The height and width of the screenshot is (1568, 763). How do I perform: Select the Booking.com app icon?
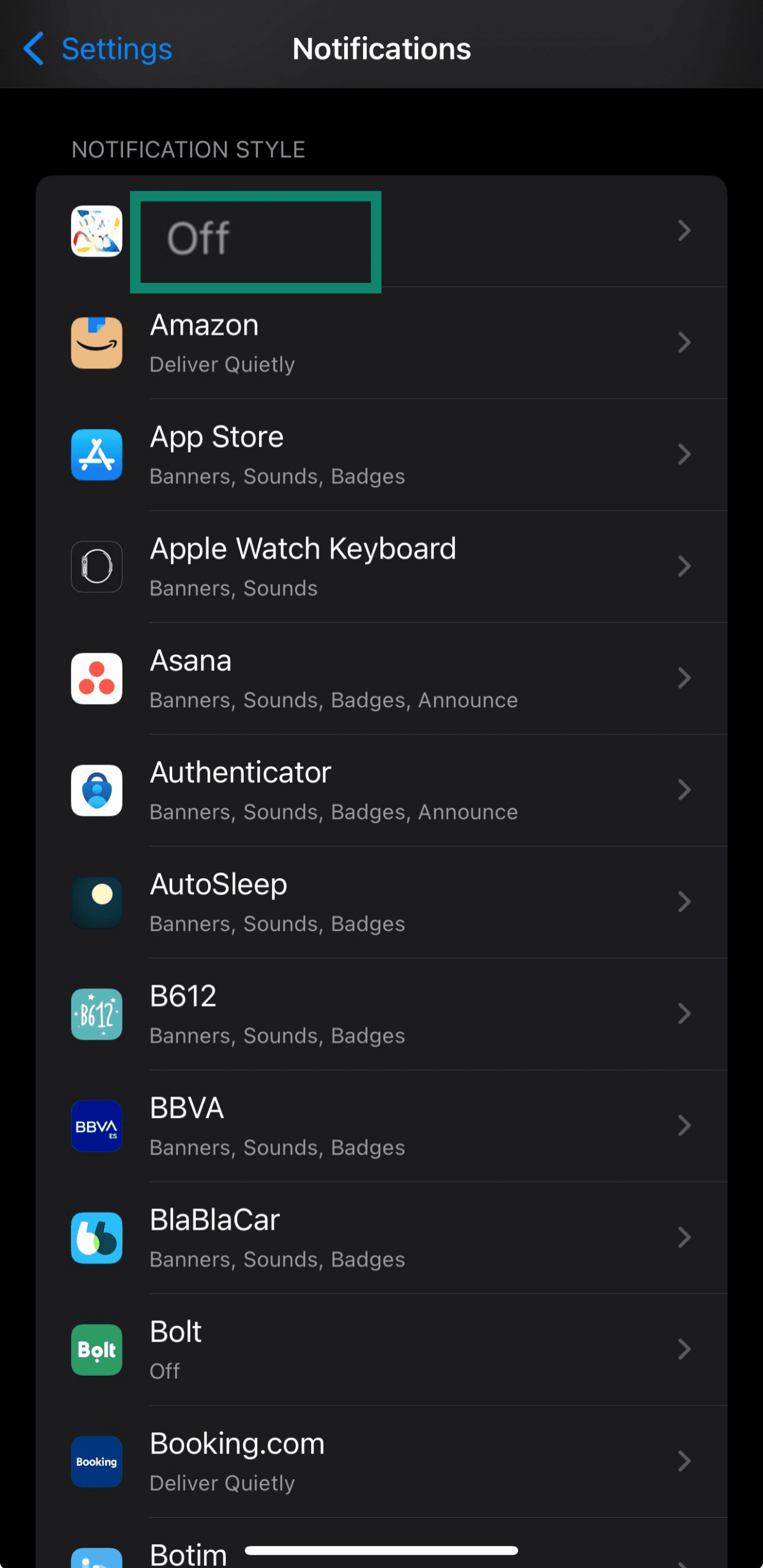coord(96,1461)
